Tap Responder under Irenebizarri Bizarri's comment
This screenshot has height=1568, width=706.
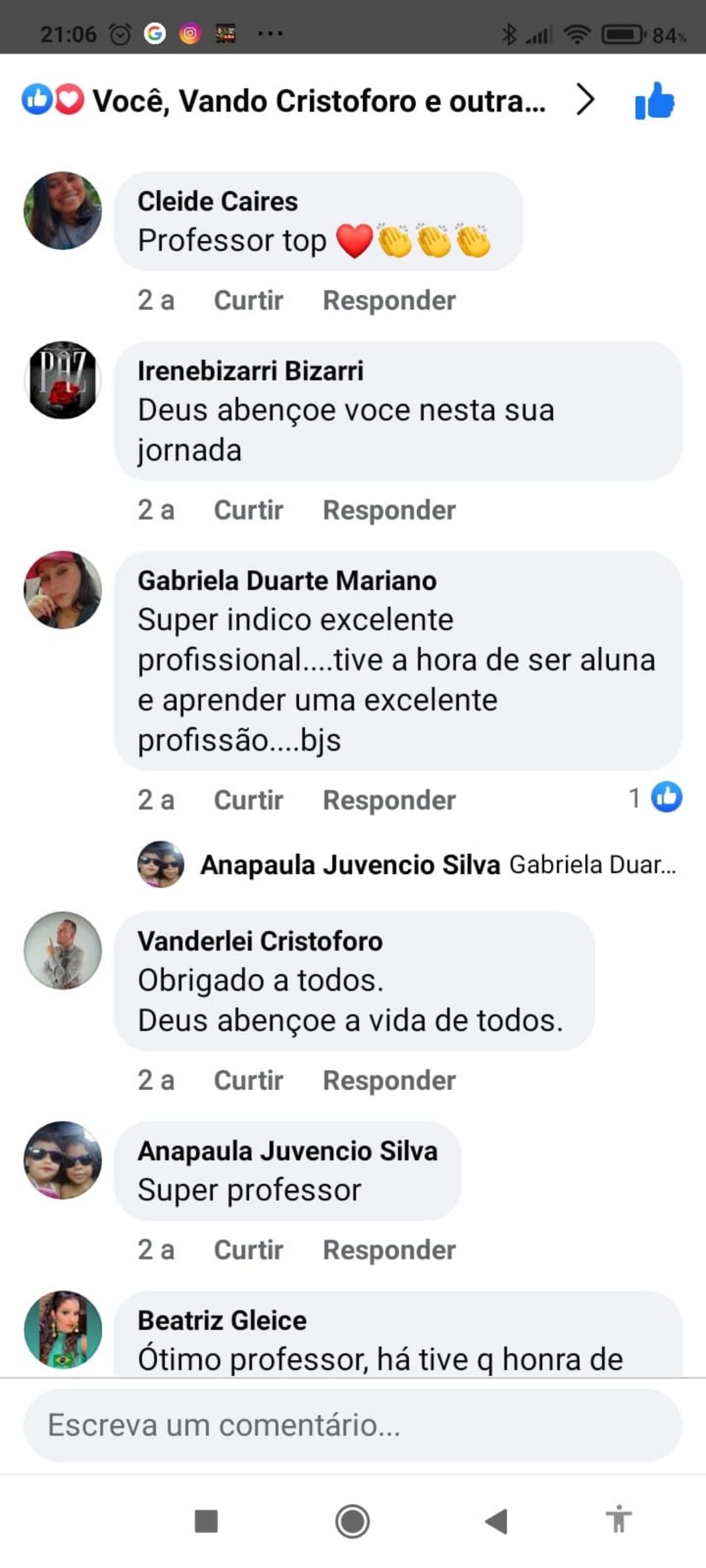(x=389, y=510)
